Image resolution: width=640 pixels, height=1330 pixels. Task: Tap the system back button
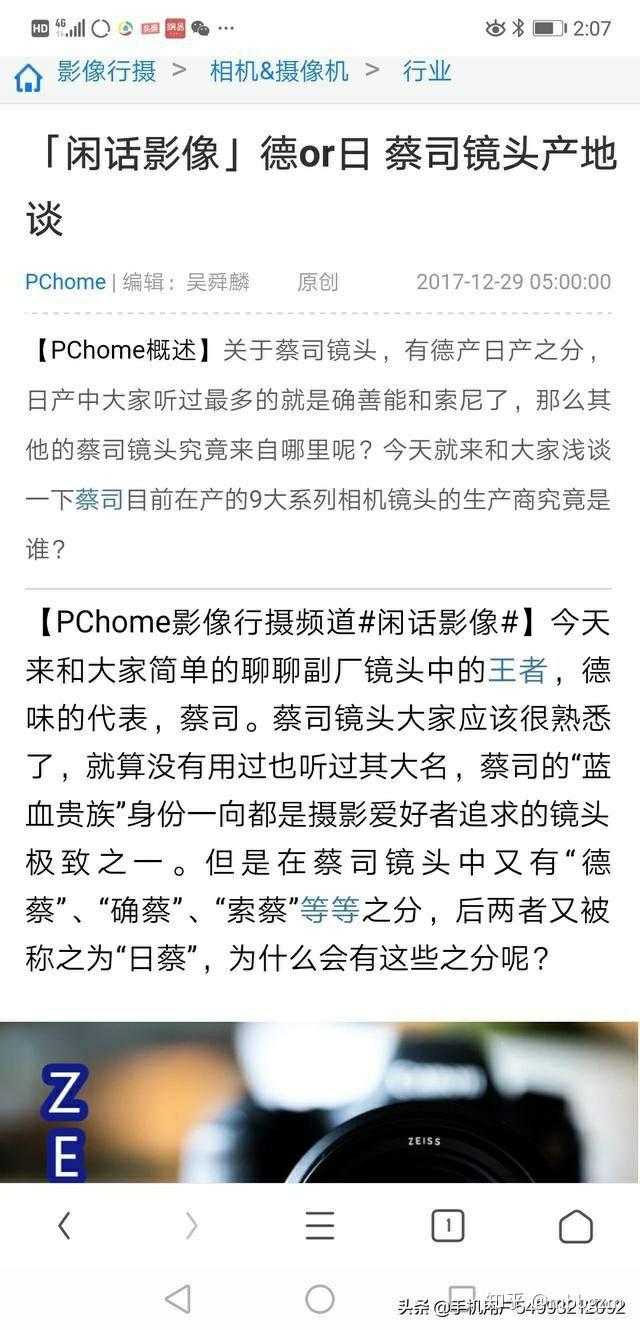[178, 1299]
